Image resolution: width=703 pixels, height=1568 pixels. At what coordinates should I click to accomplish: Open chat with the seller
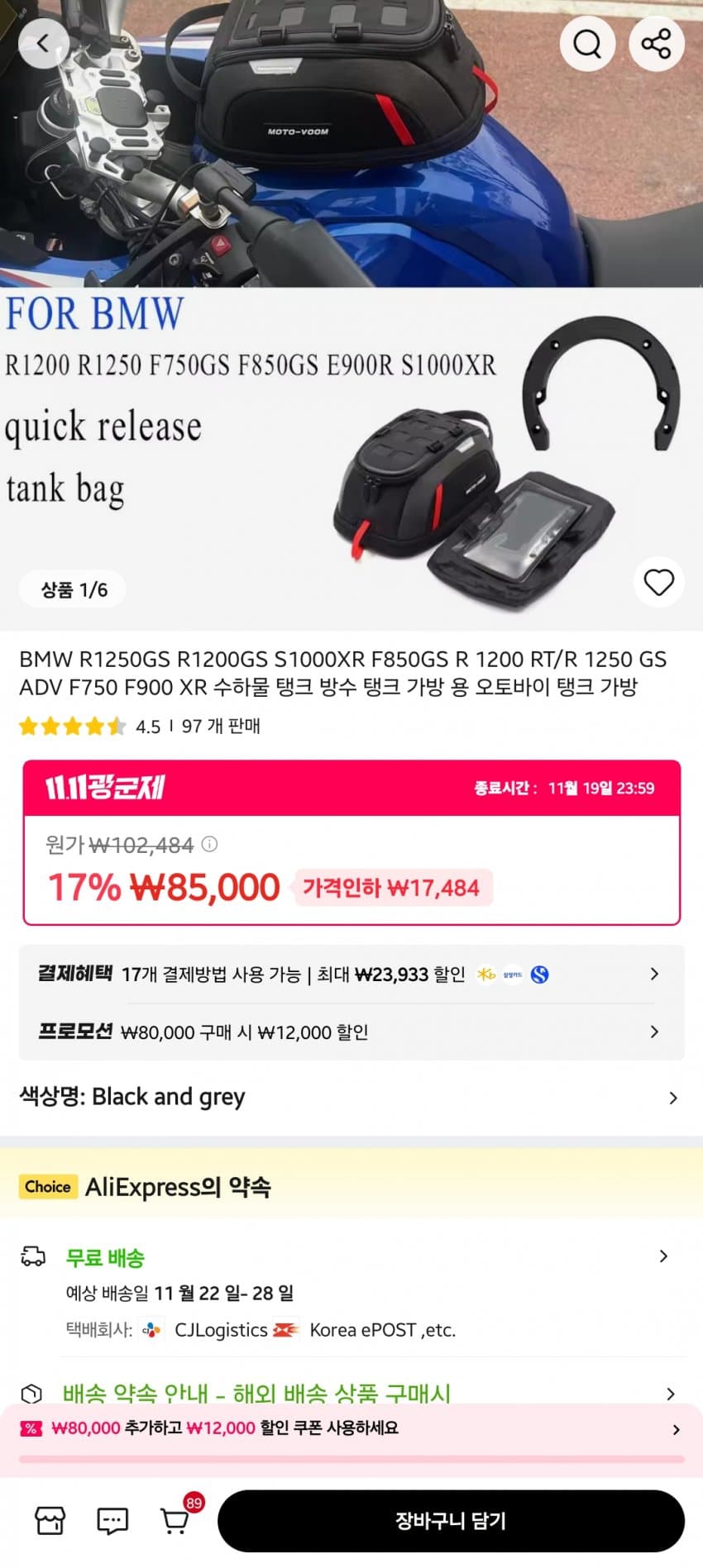112,1521
